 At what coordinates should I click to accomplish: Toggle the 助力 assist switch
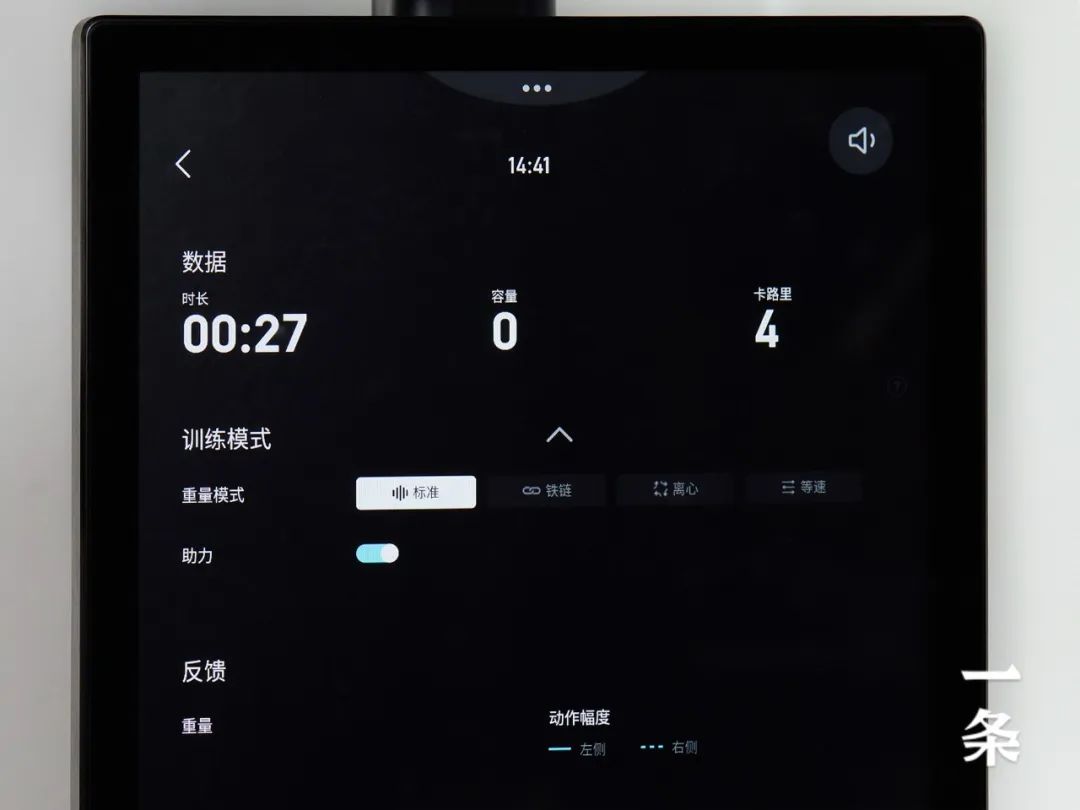tap(377, 554)
